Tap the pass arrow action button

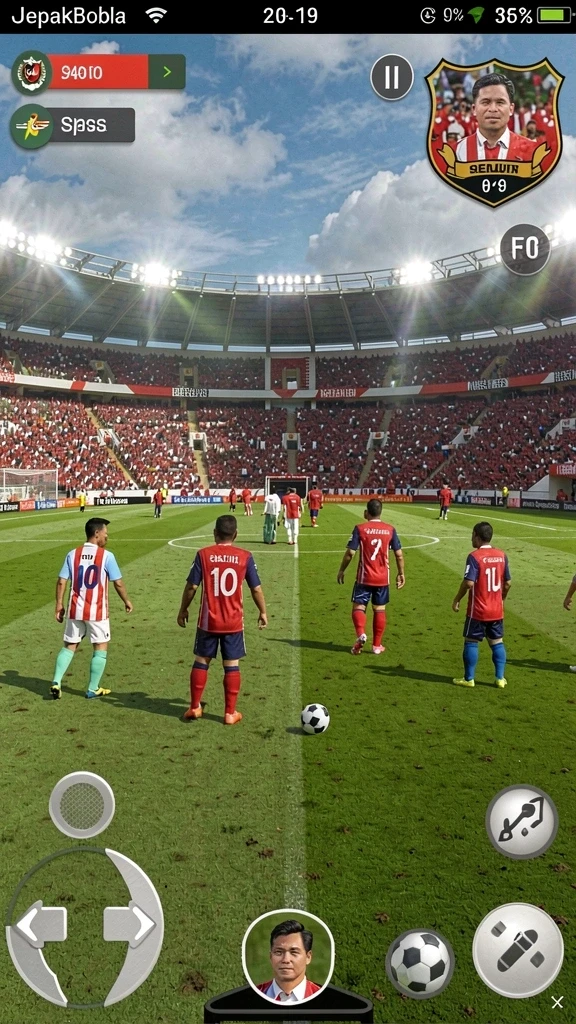click(x=521, y=822)
